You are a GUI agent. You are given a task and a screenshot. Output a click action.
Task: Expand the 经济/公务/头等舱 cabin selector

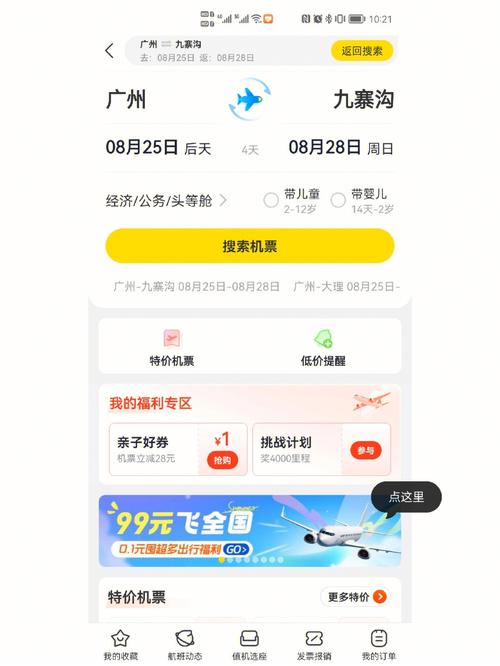(x=166, y=200)
